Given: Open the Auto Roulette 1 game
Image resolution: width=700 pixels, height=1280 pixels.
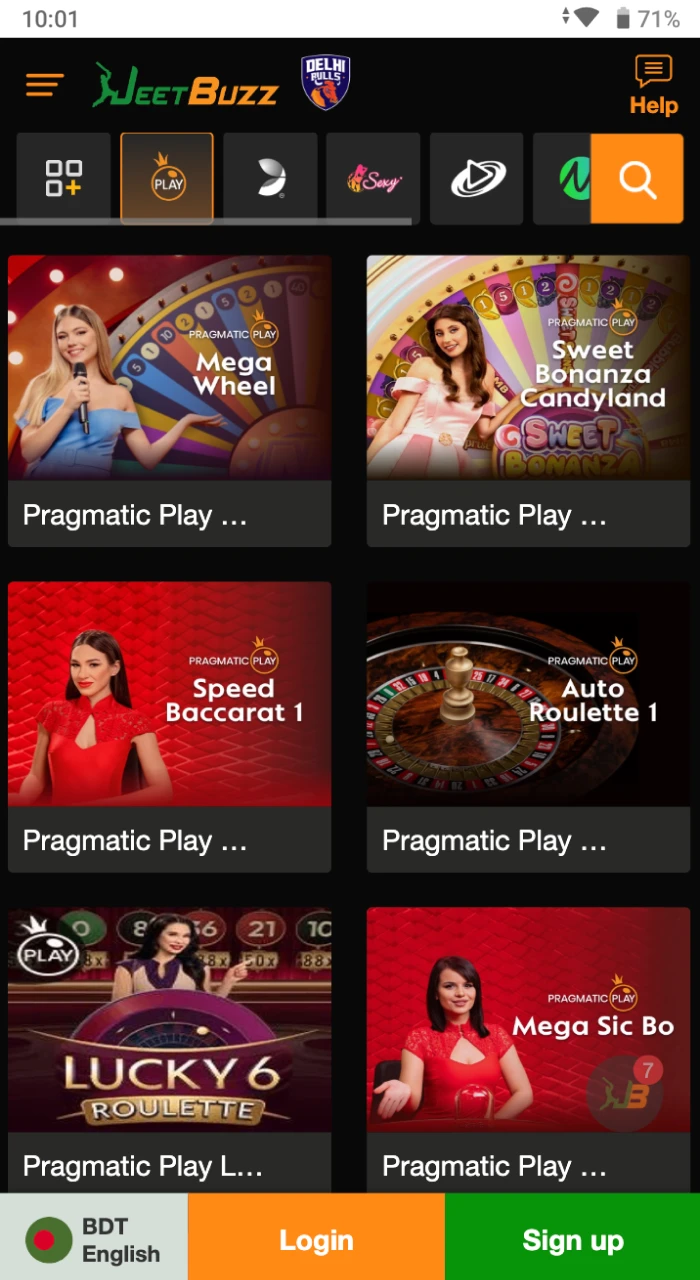Looking at the screenshot, I should 528,694.
